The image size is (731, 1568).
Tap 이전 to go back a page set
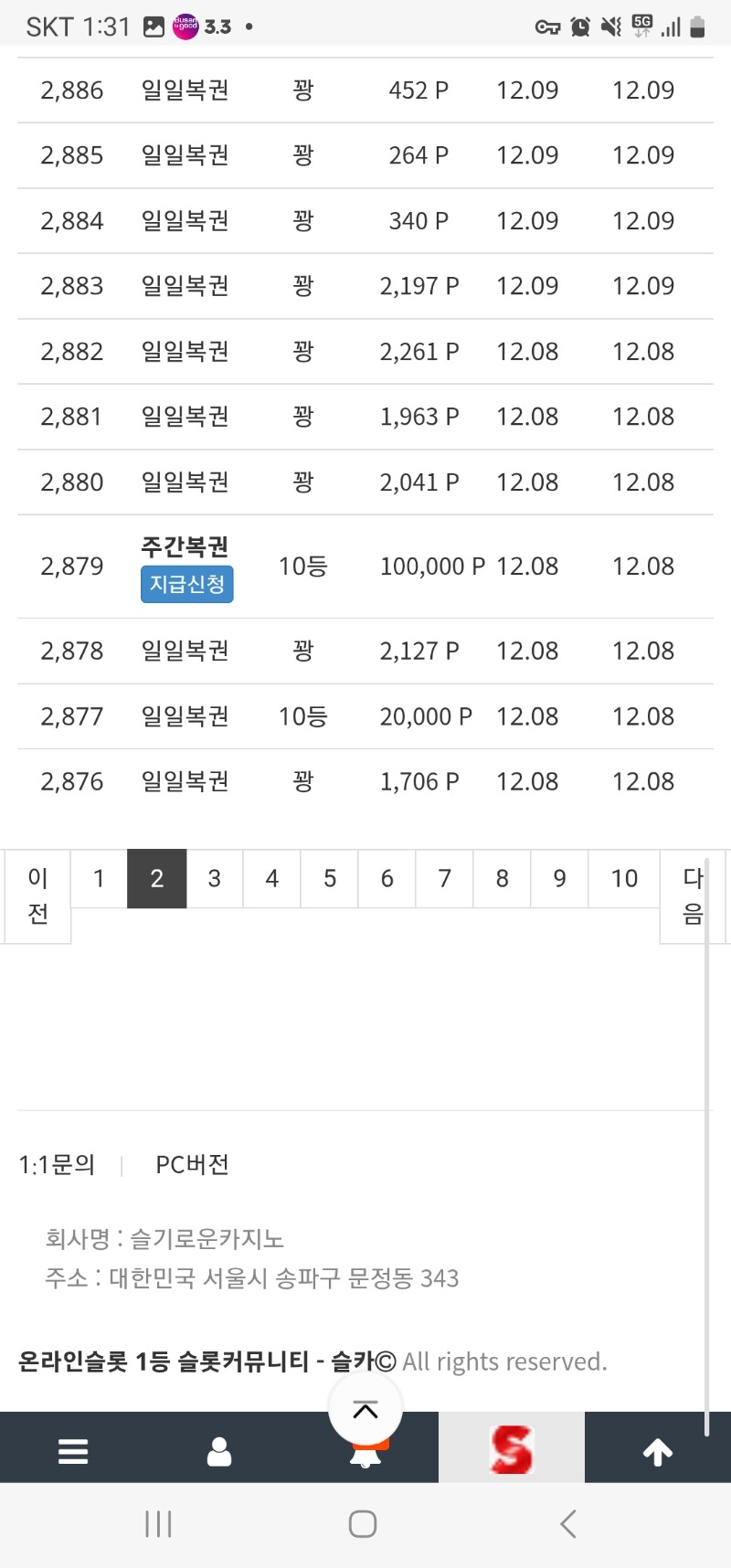pos(37,895)
